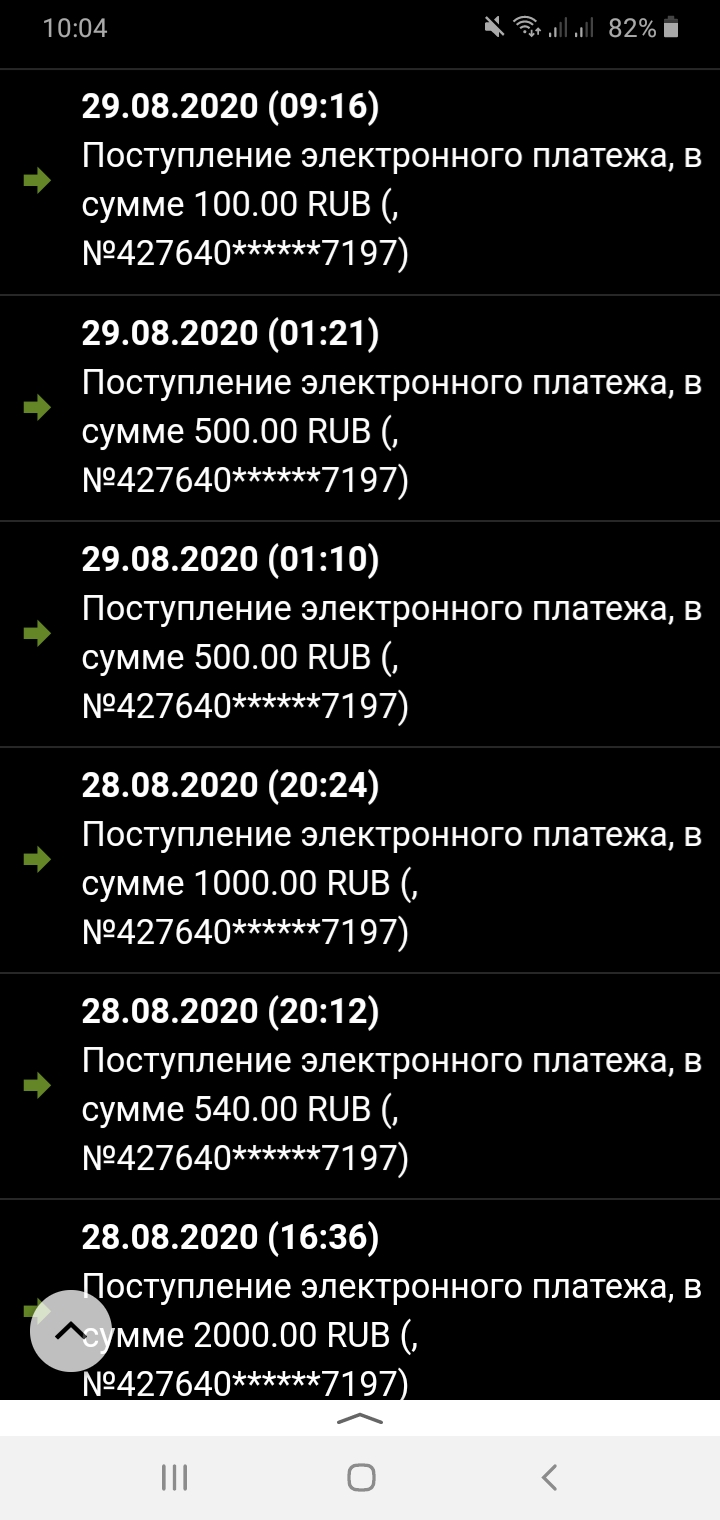Tap the scroll-to-top round button
The image size is (720, 1520).
coord(70,1331)
